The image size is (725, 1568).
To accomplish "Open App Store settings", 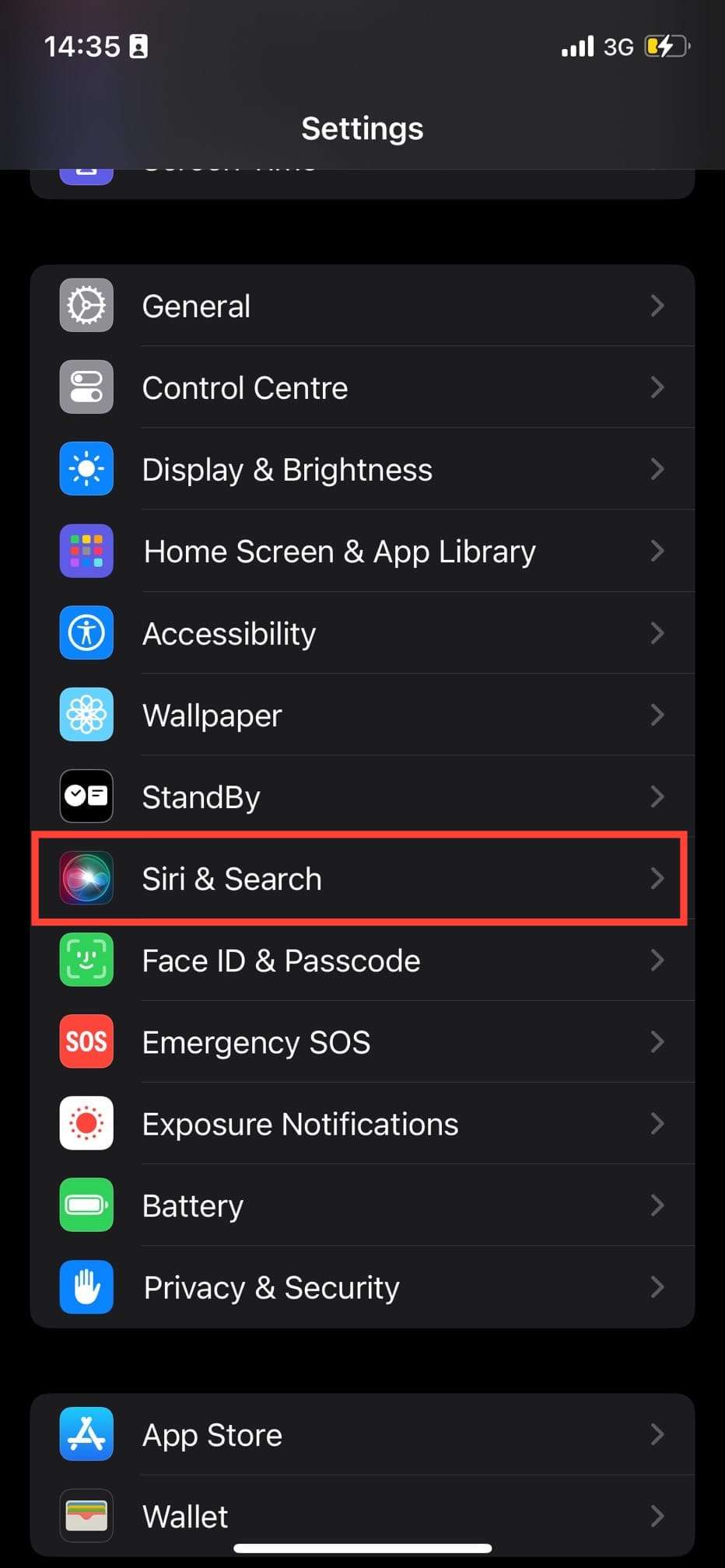I will coord(362,1434).
